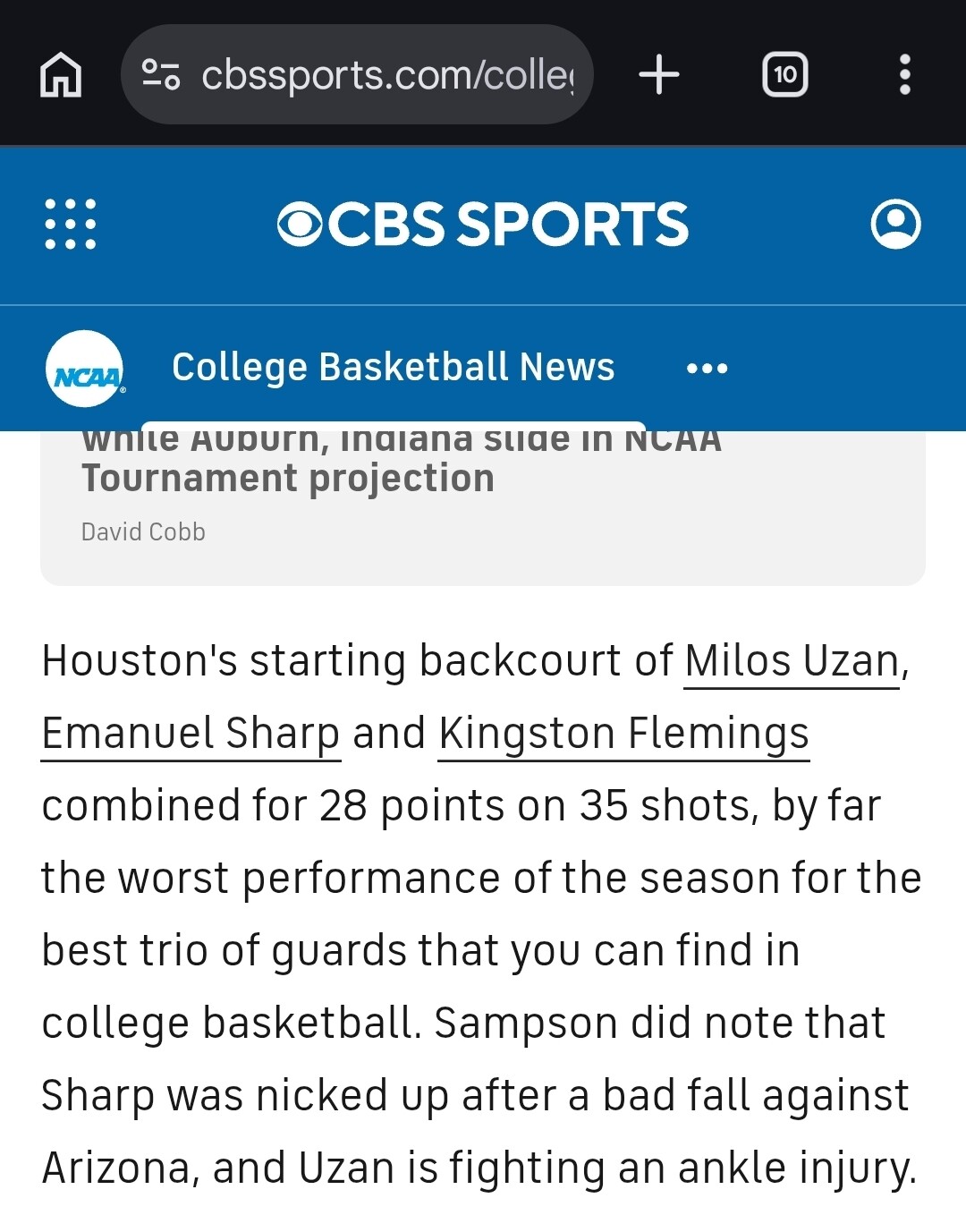Go to the CBS Sports homepage logo

tap(483, 224)
